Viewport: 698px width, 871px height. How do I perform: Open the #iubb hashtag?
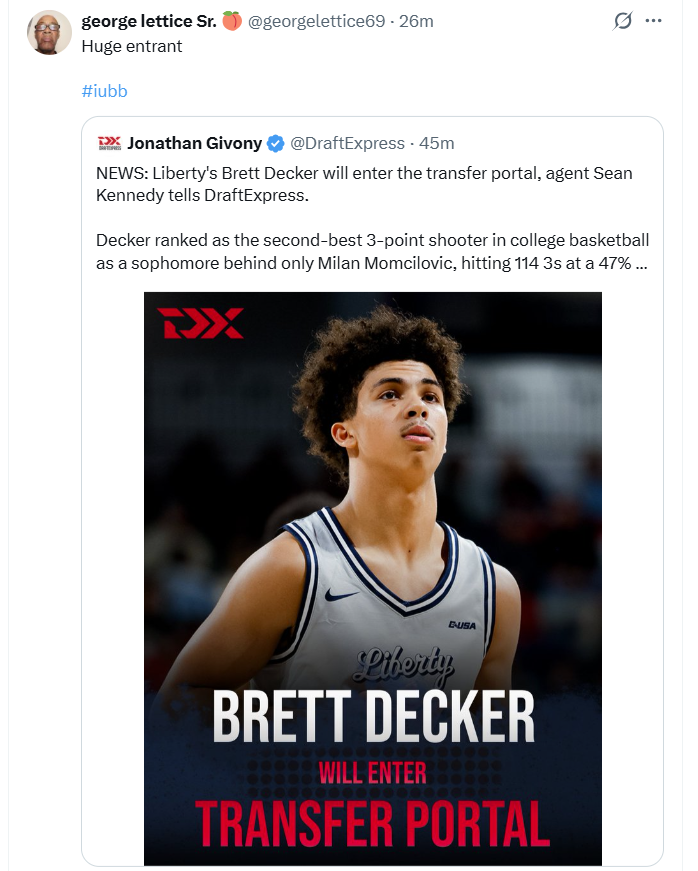[x=104, y=91]
